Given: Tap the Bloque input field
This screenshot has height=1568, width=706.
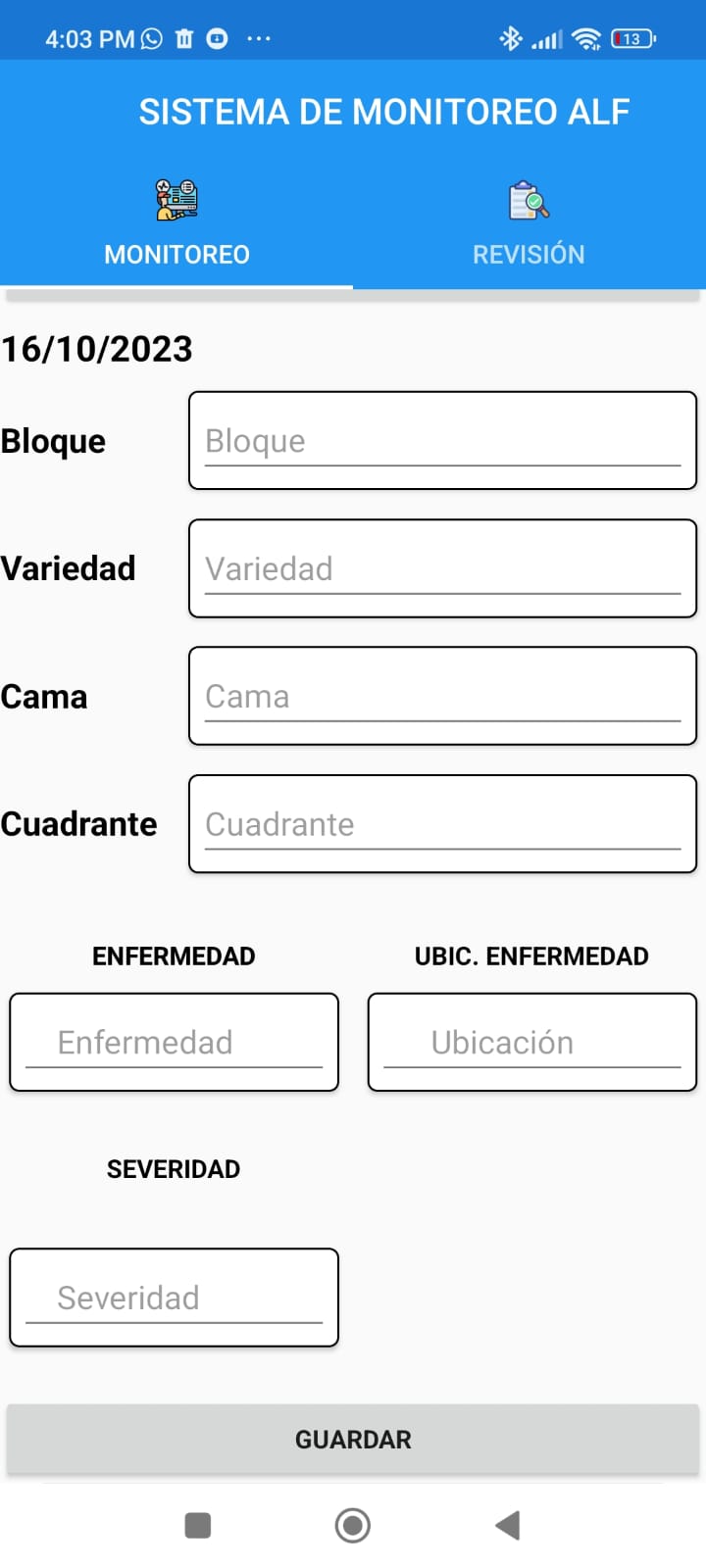Looking at the screenshot, I should [442, 441].
